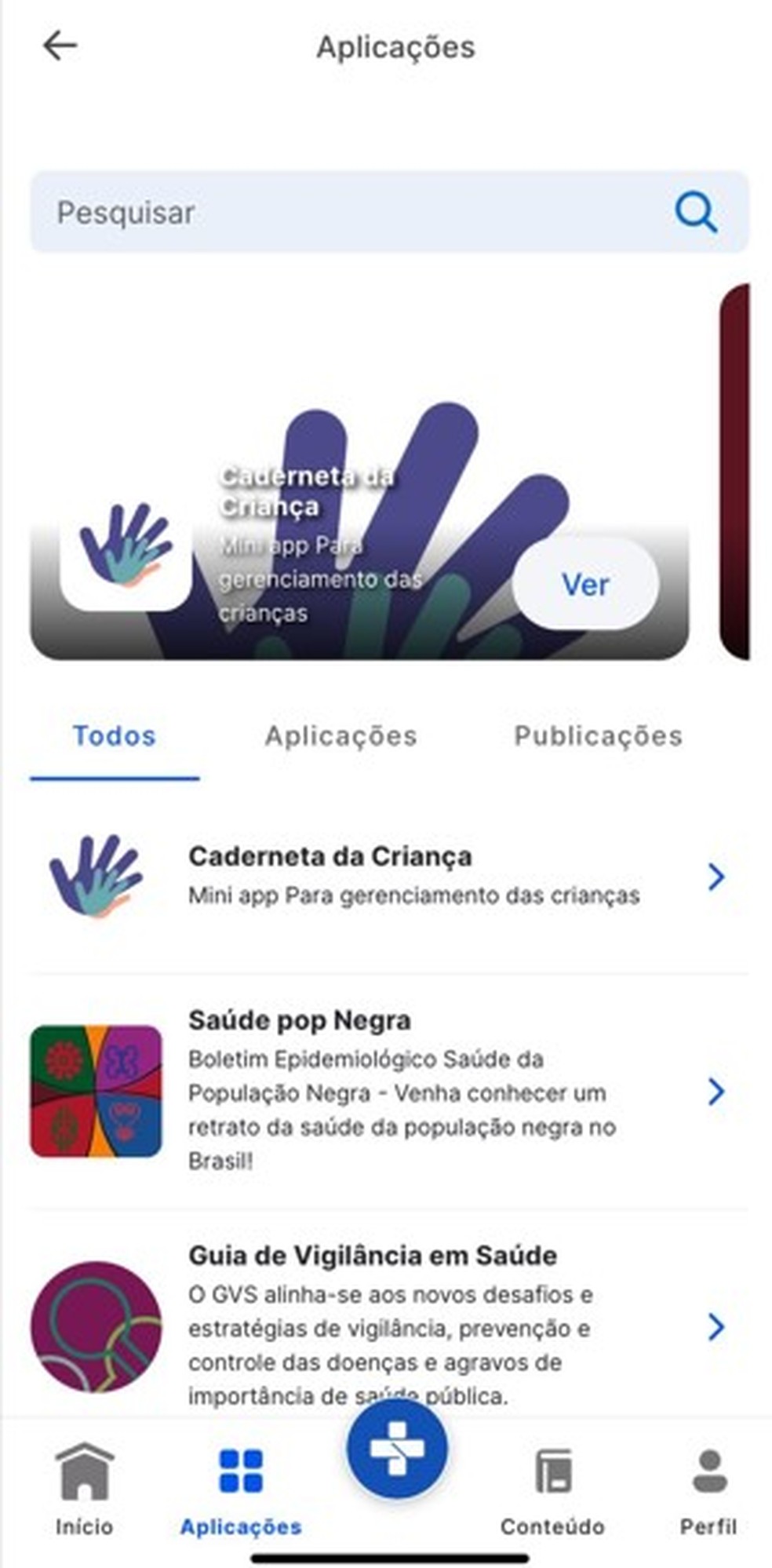Switch to the Publicações tab
The image size is (772, 1568).
[x=598, y=736]
